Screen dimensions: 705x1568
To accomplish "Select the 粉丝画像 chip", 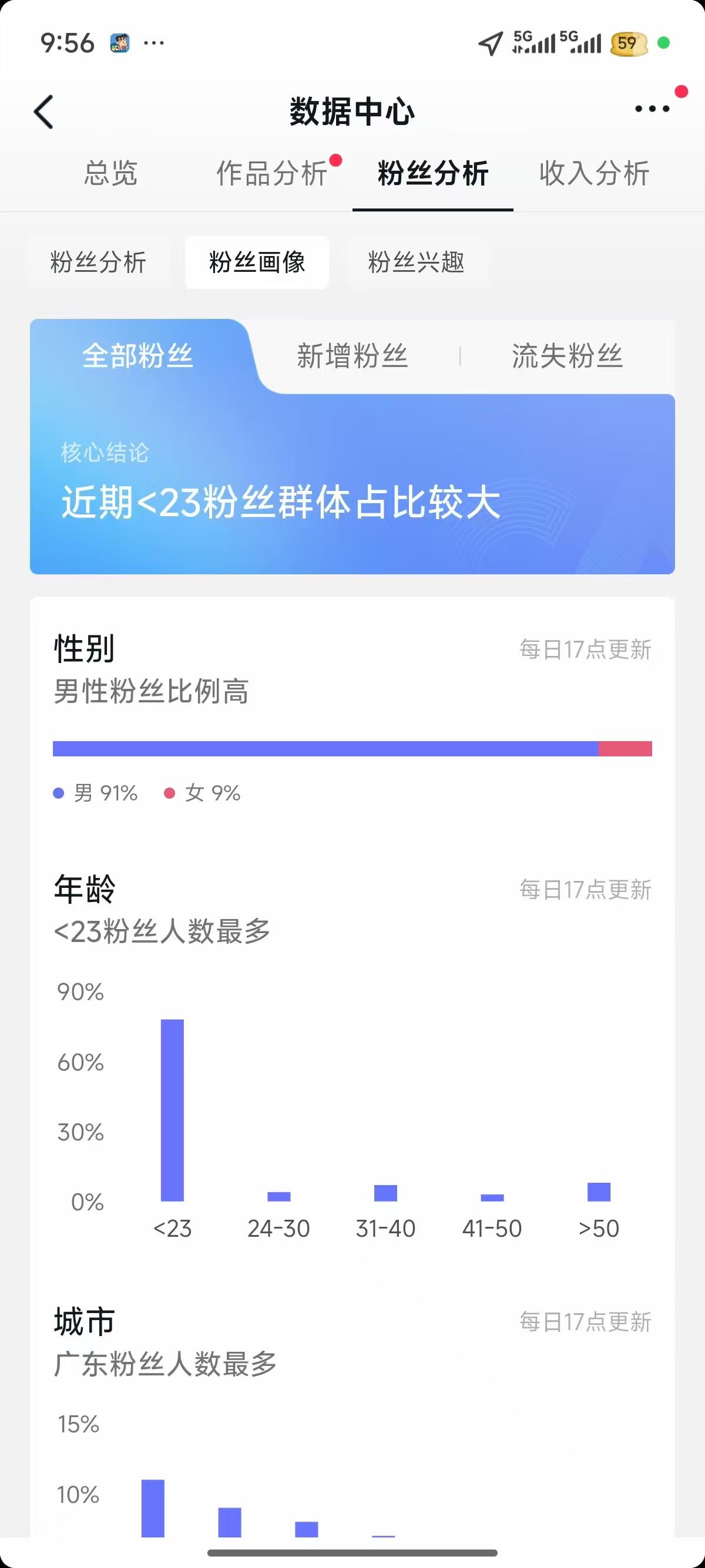I will [257, 263].
